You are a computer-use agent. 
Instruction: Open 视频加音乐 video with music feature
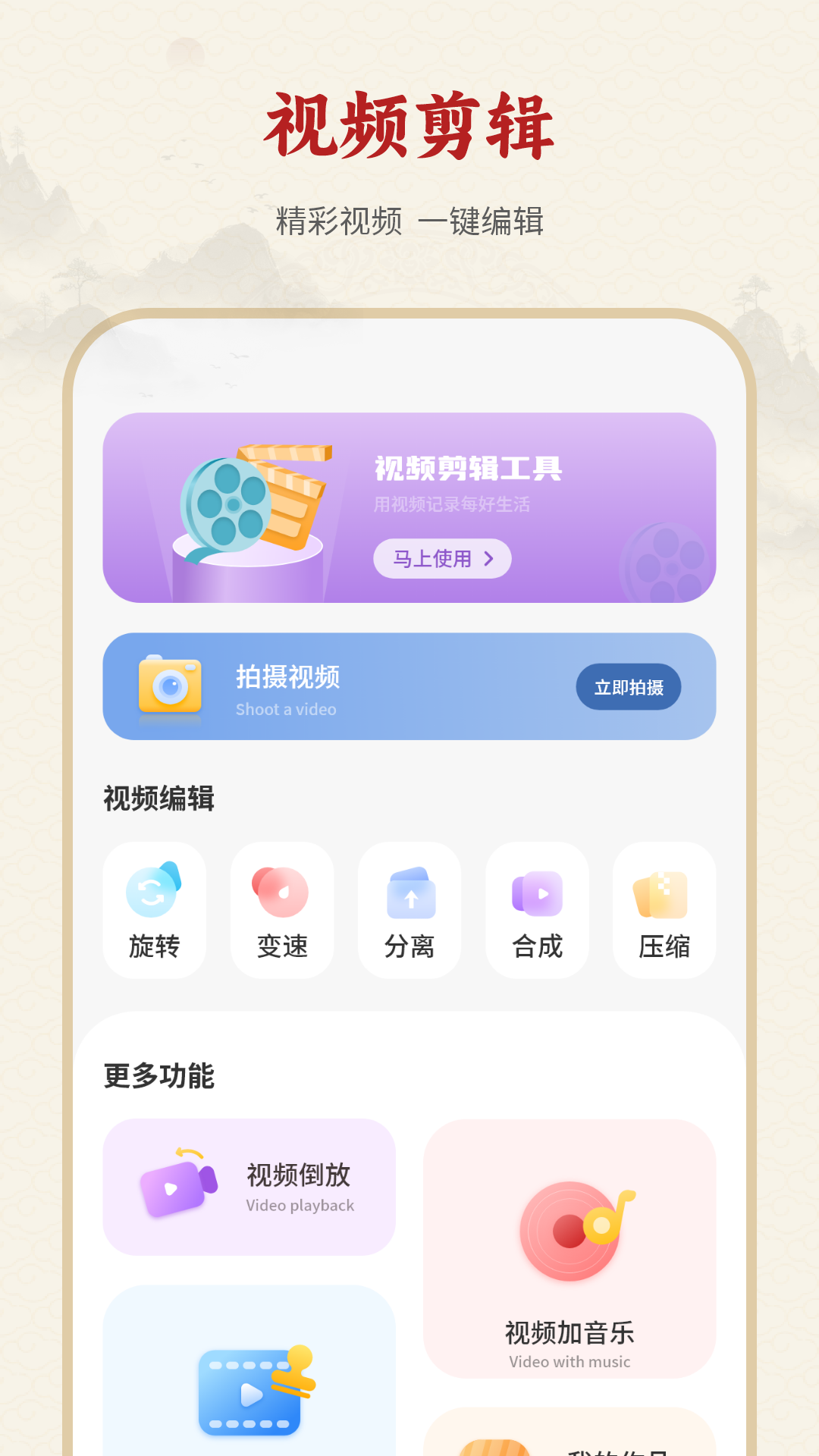570,1251
